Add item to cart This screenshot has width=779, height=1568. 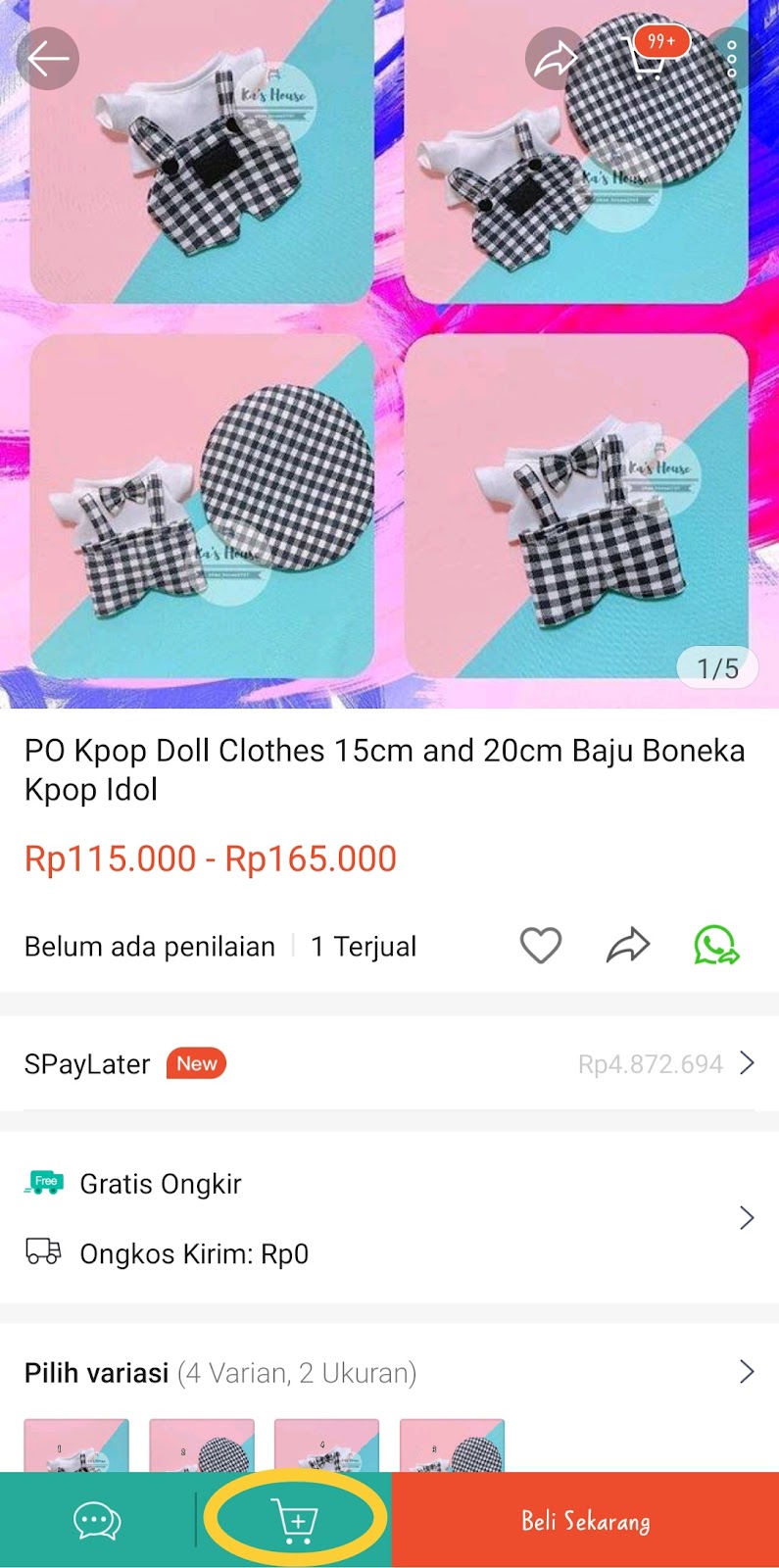295,1521
